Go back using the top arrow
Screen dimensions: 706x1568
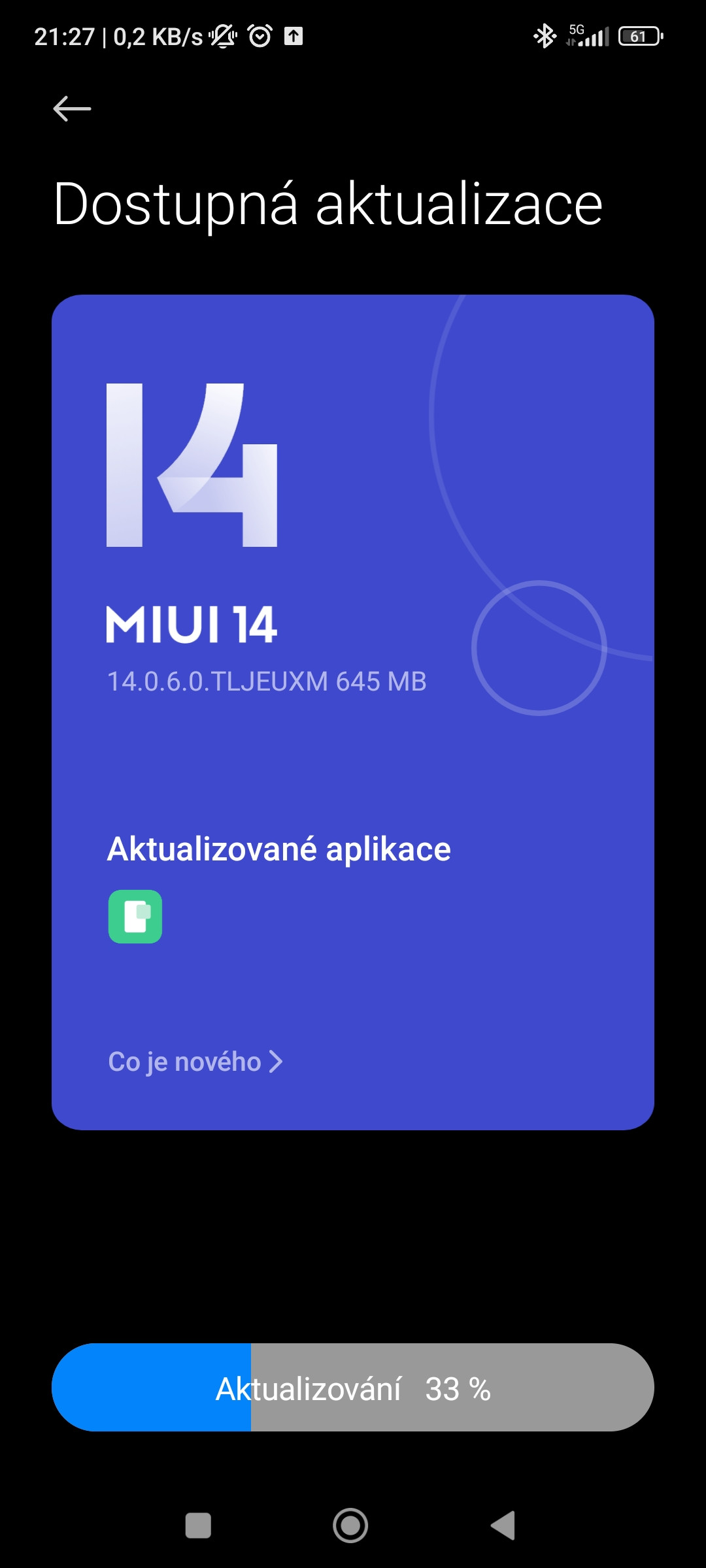(x=72, y=108)
